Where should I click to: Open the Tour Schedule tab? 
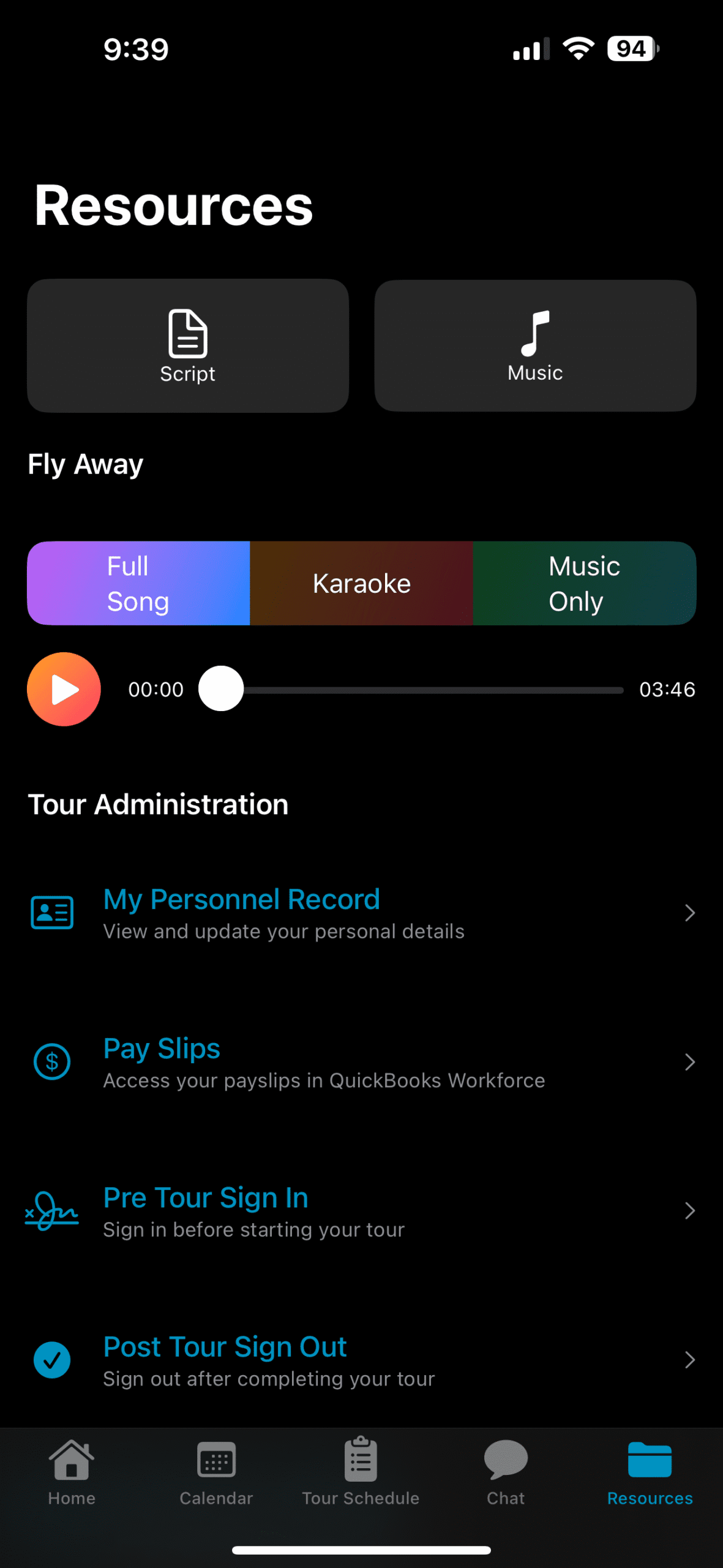[361, 1472]
